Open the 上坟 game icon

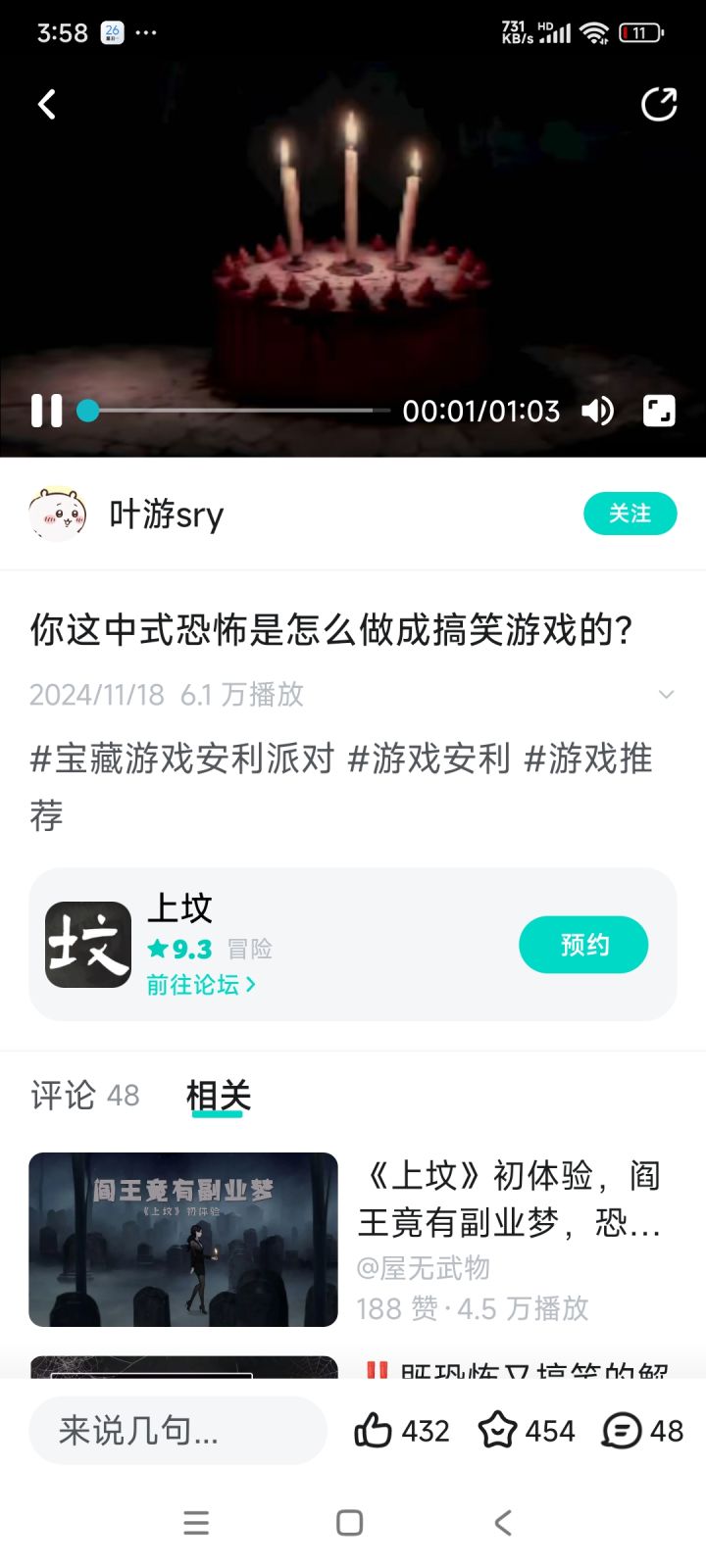click(x=87, y=944)
